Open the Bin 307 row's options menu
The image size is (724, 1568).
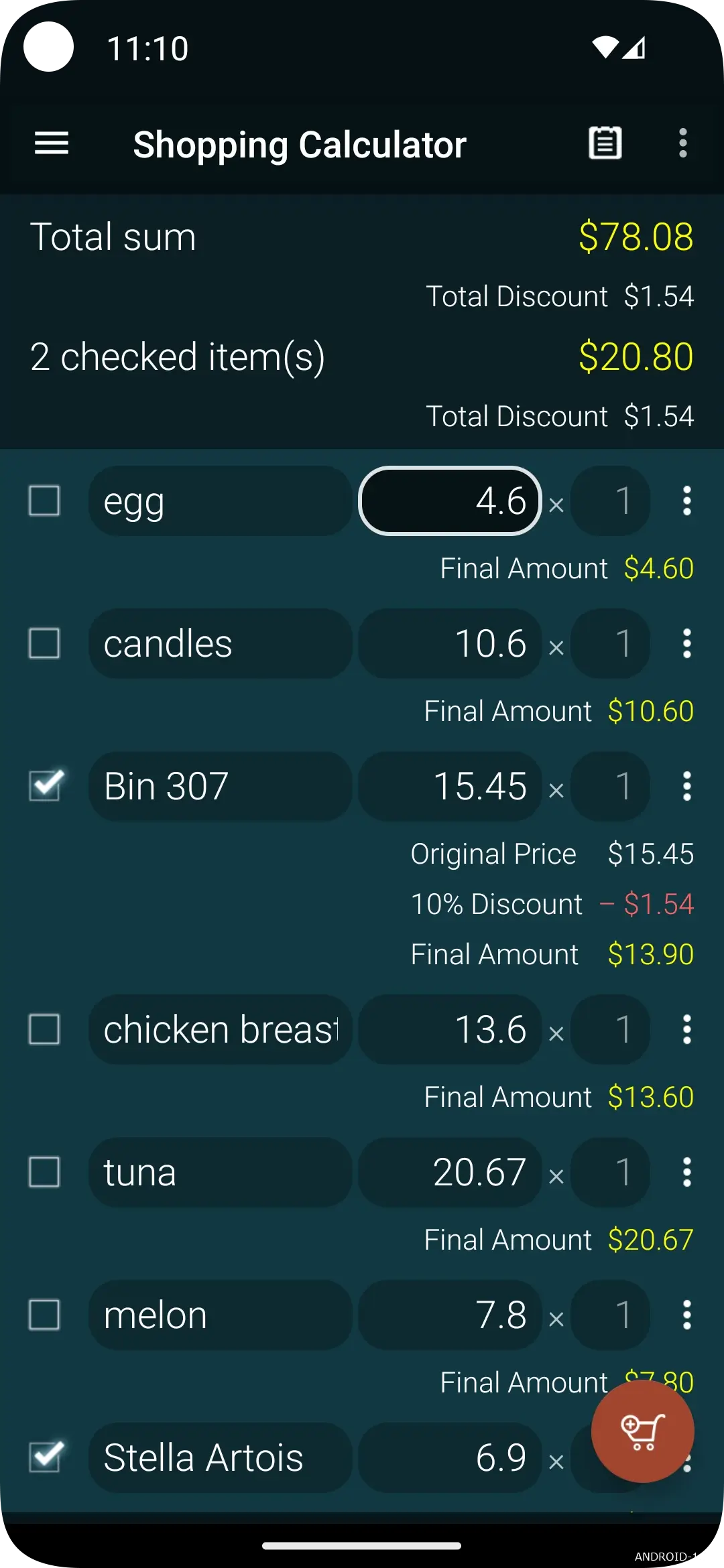pyautogui.click(x=686, y=786)
